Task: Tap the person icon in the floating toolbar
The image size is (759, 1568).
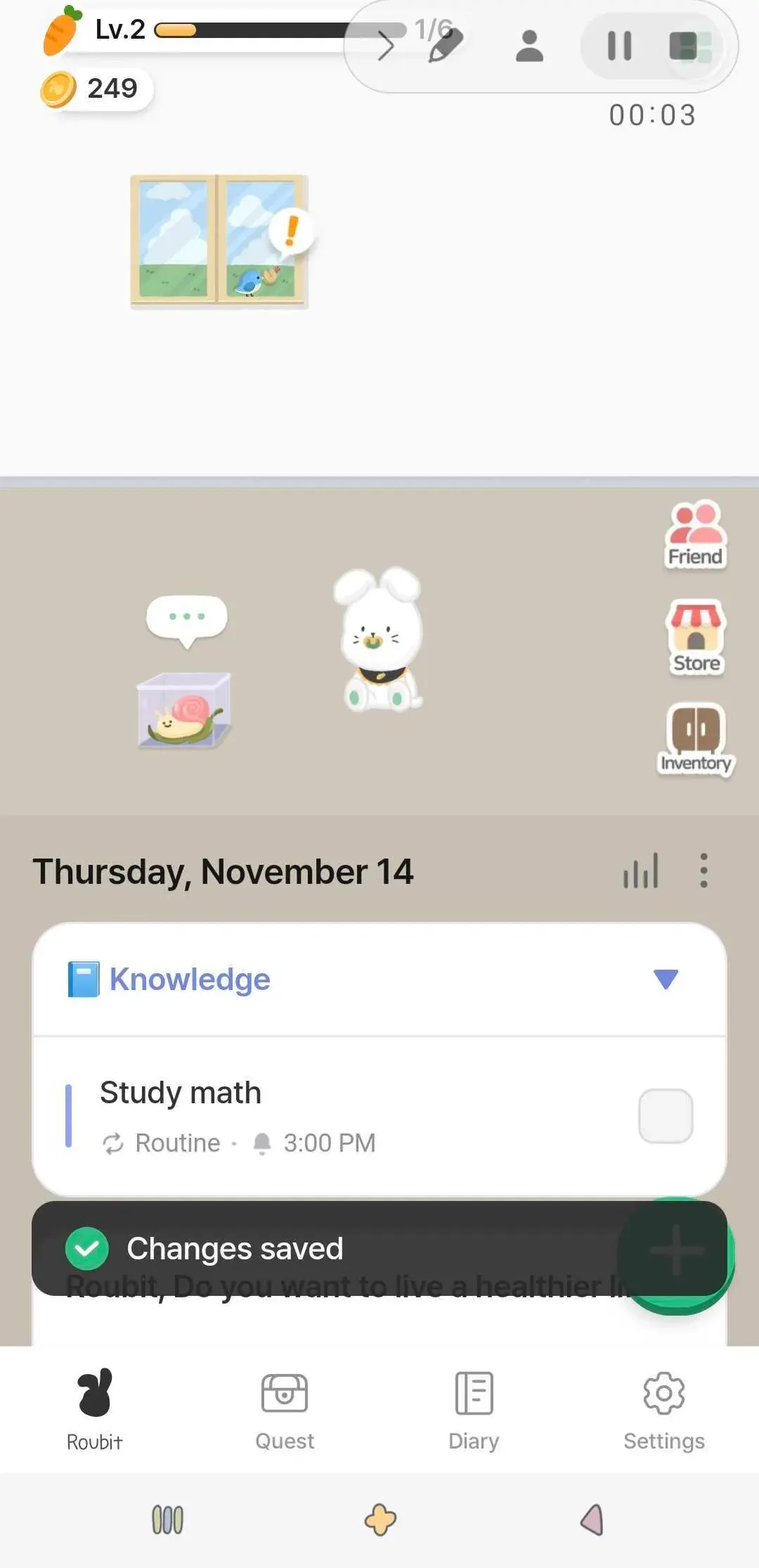Action: point(529,46)
